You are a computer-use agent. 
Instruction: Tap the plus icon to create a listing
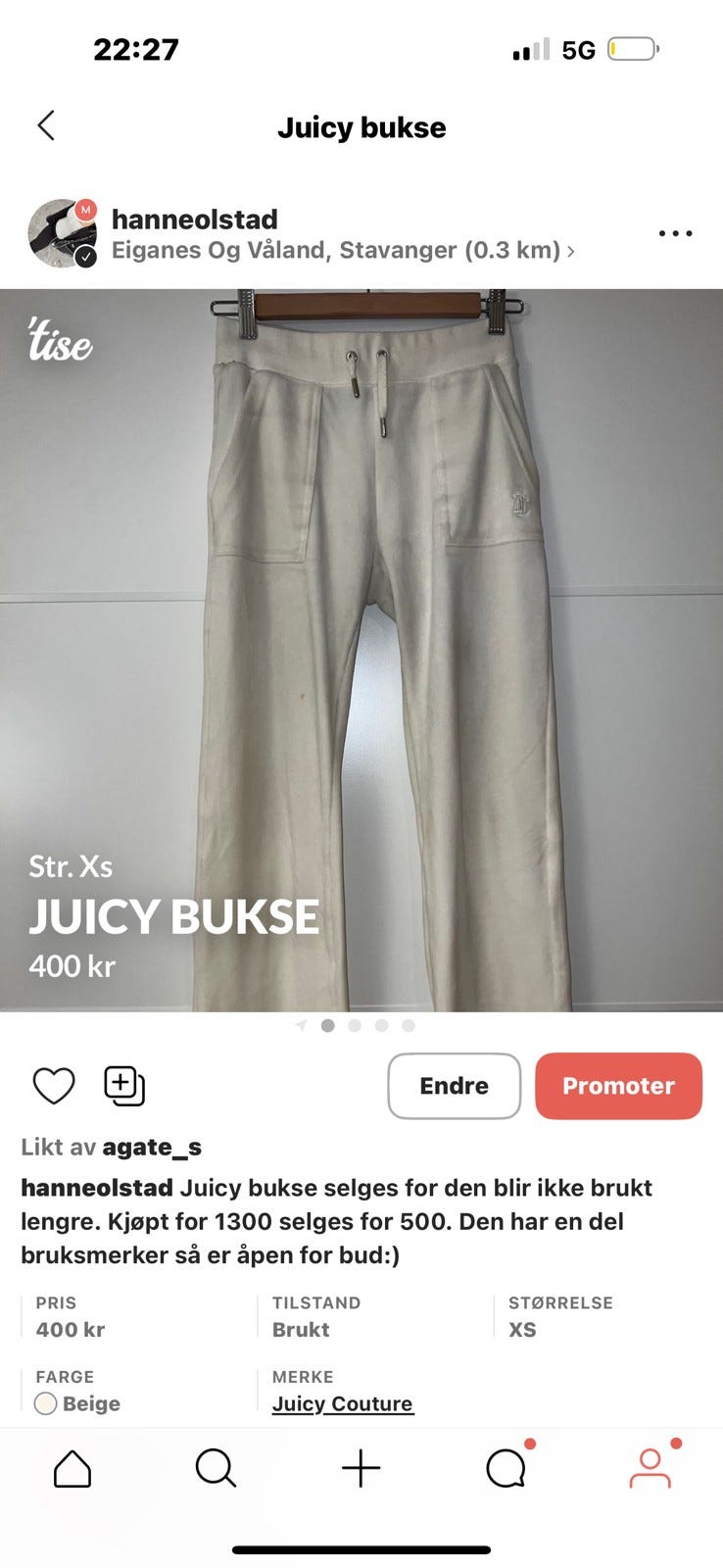point(361,1468)
